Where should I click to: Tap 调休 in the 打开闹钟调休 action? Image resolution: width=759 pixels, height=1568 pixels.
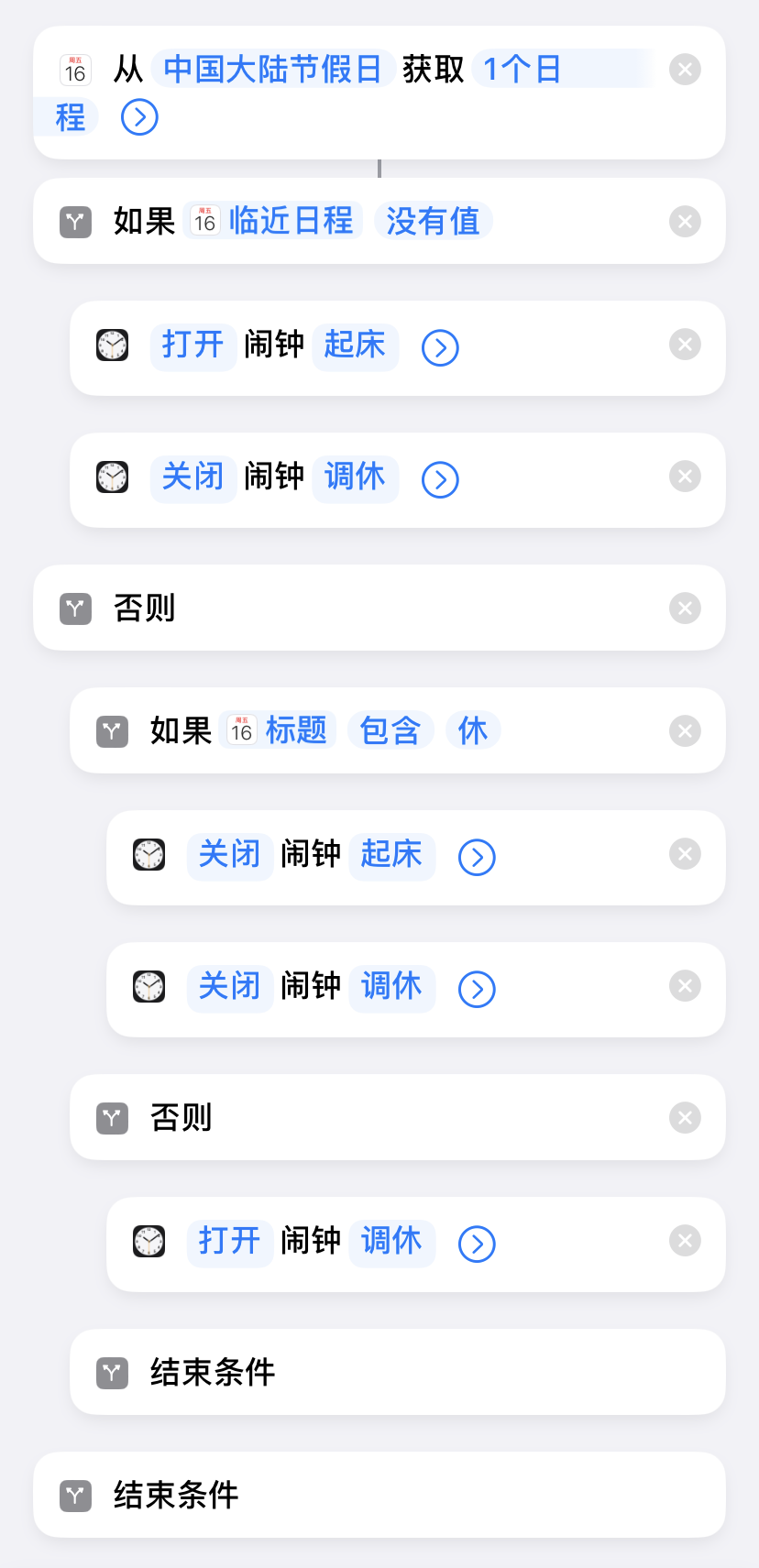pyautogui.click(x=391, y=1242)
